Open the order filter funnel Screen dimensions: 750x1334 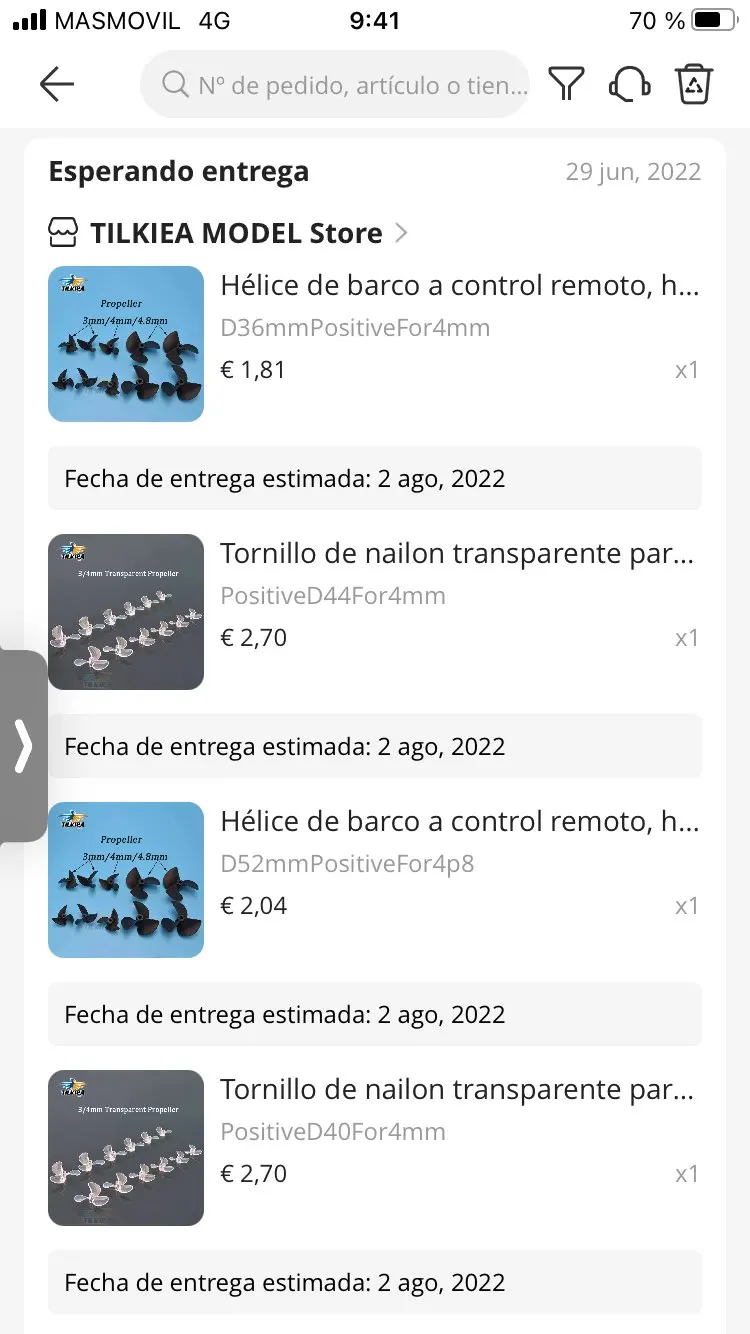click(566, 85)
